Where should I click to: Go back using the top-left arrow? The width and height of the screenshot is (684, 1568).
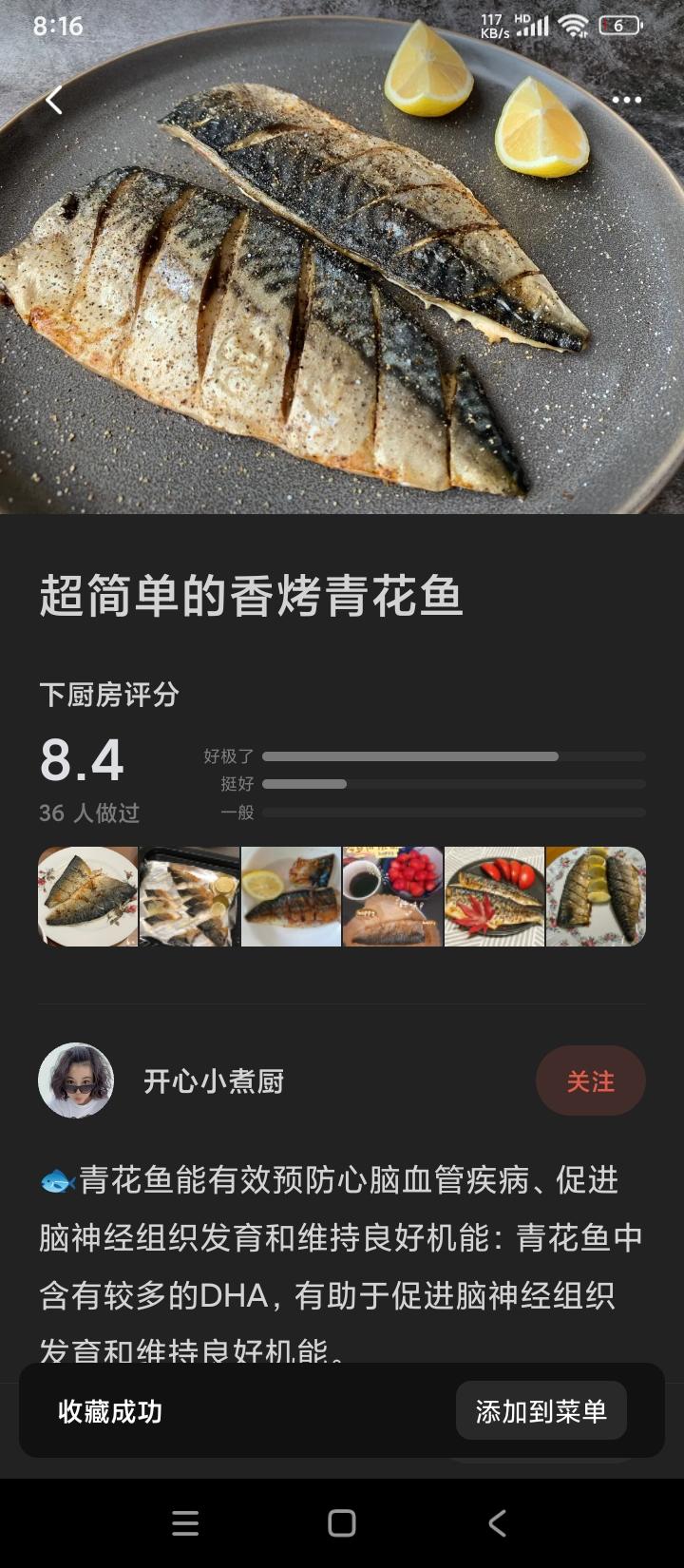[x=54, y=100]
